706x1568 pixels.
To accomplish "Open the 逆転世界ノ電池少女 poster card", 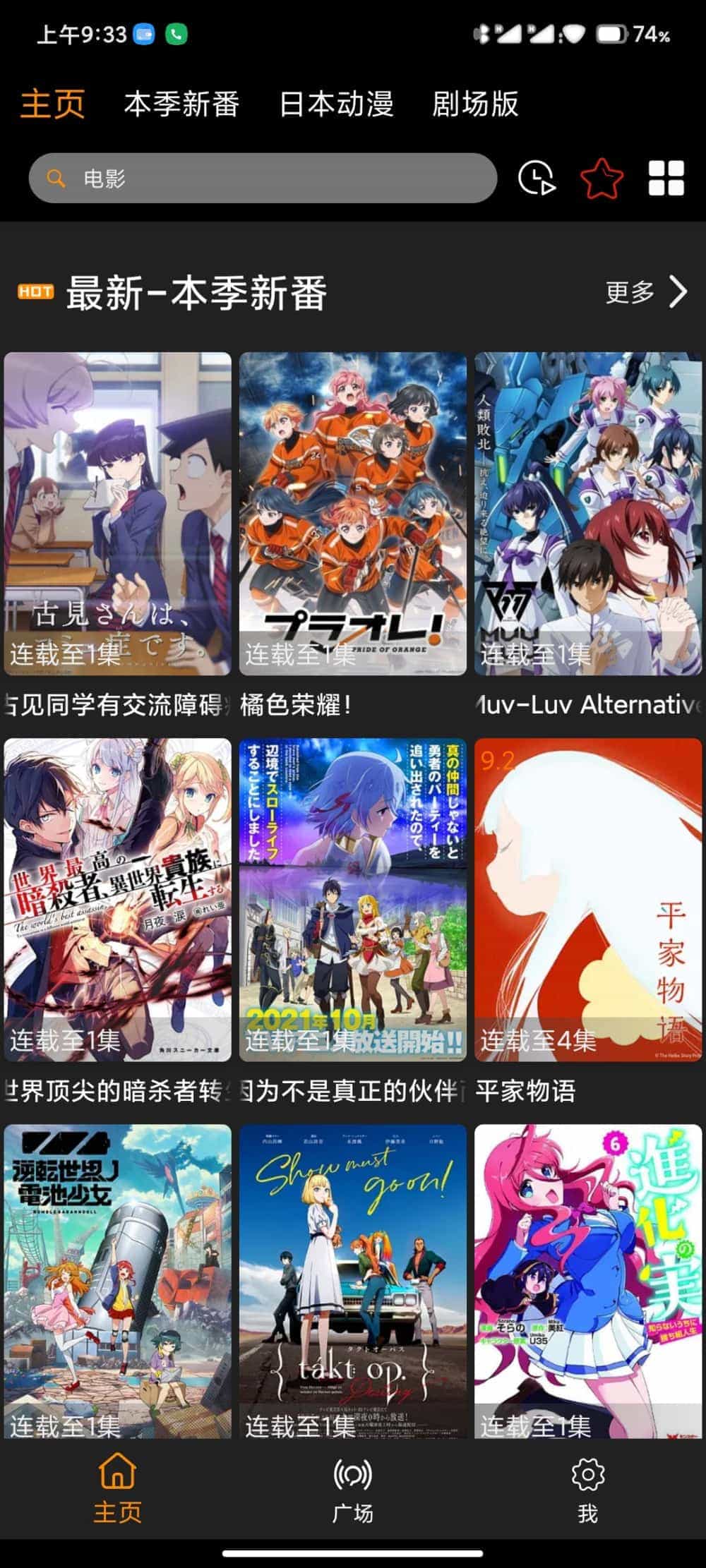I will [117, 1281].
